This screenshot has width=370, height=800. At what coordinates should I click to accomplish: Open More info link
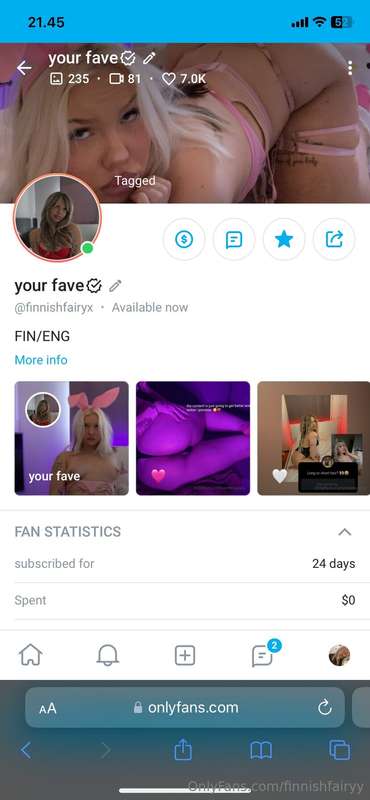pos(41,360)
